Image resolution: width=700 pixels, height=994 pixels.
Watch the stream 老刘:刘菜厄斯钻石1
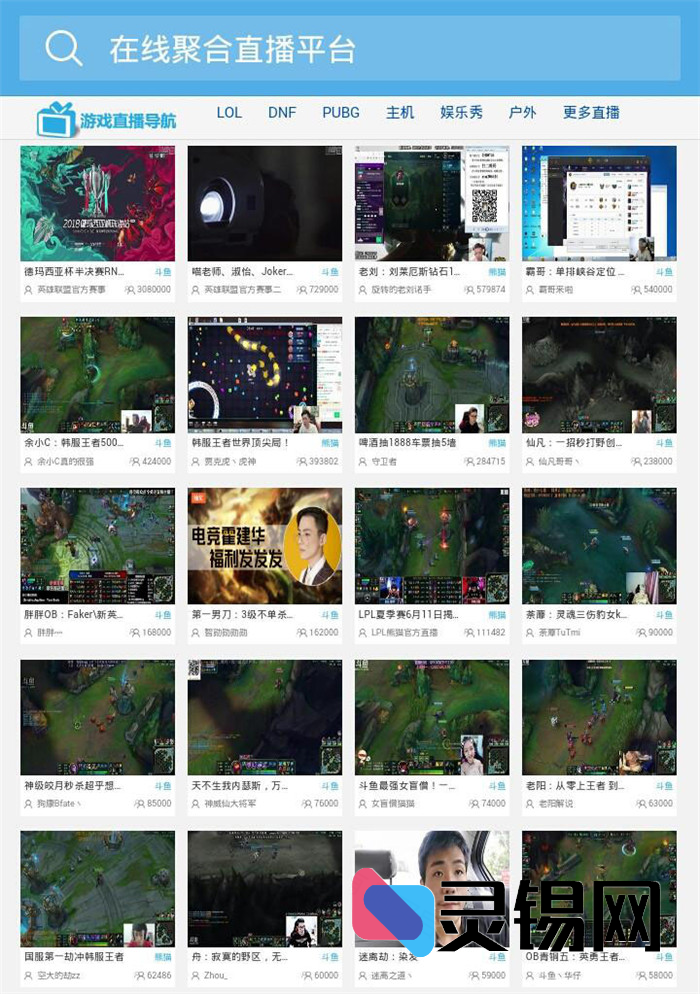(431, 204)
